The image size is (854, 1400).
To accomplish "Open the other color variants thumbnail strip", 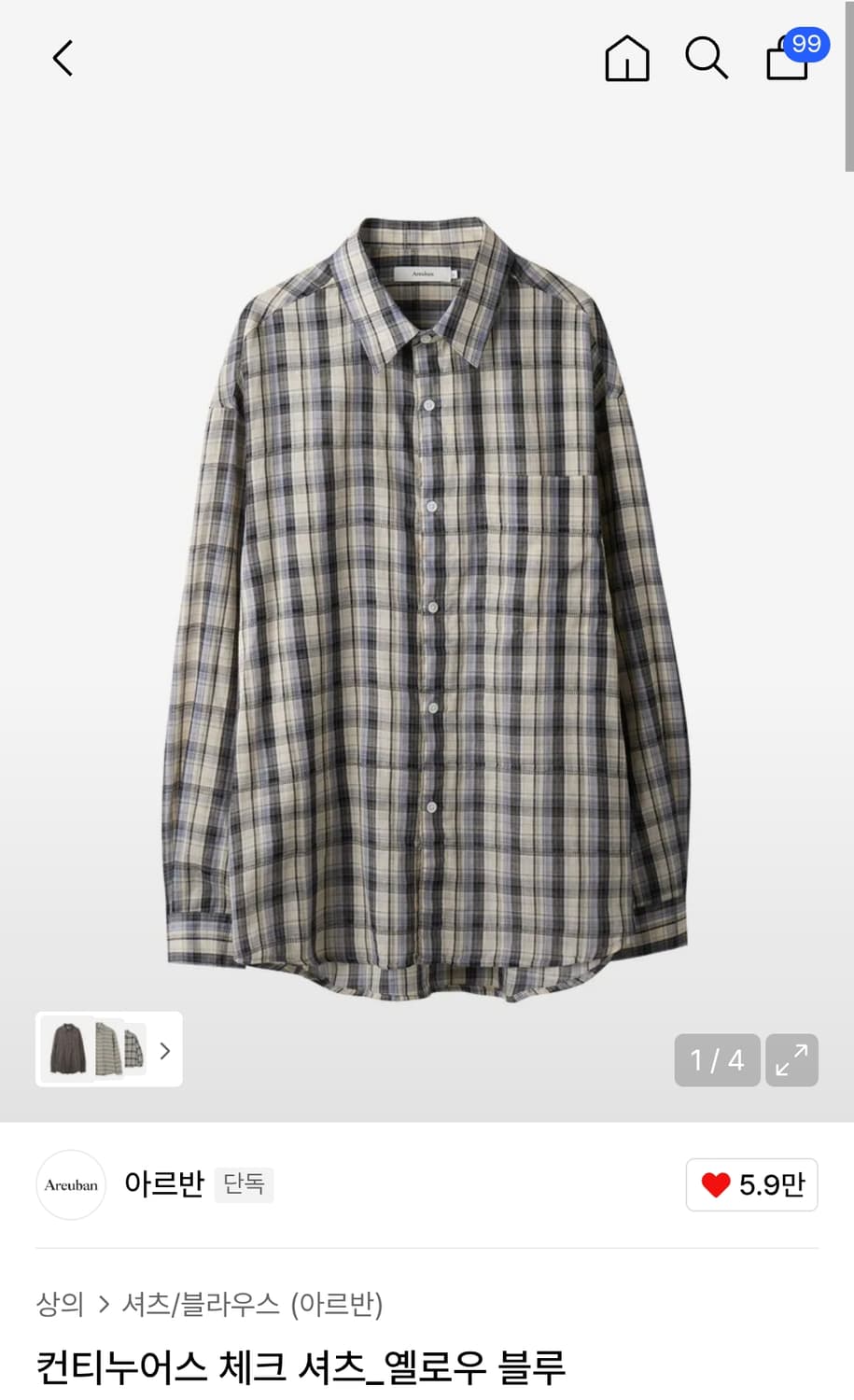I will [x=109, y=1049].
